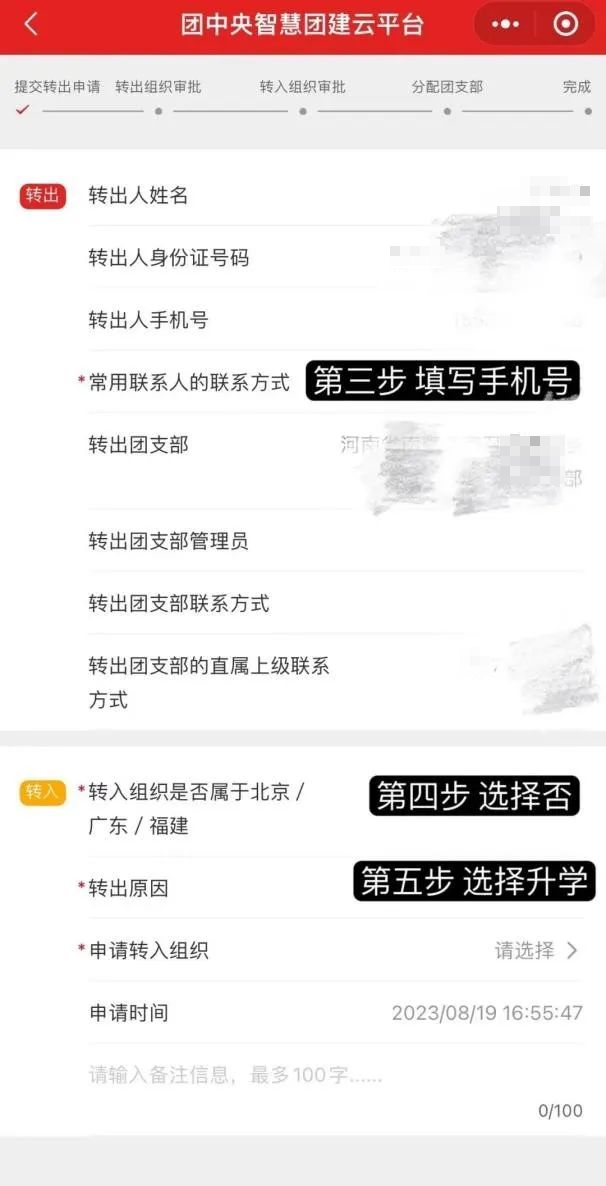Open the mini-program more options menu
This screenshot has height=1186, width=606.
click(505, 25)
